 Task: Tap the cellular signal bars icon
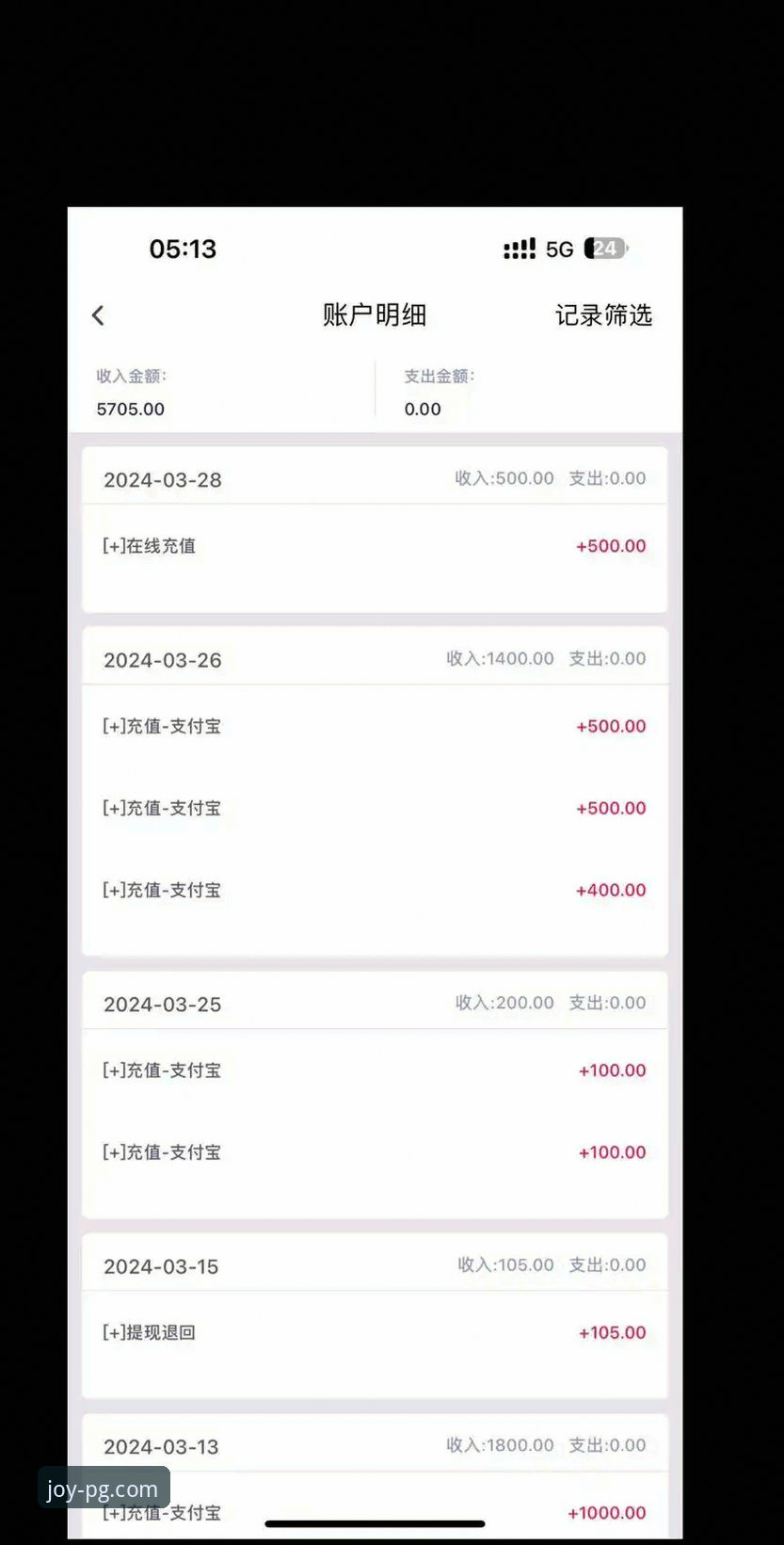[519, 248]
